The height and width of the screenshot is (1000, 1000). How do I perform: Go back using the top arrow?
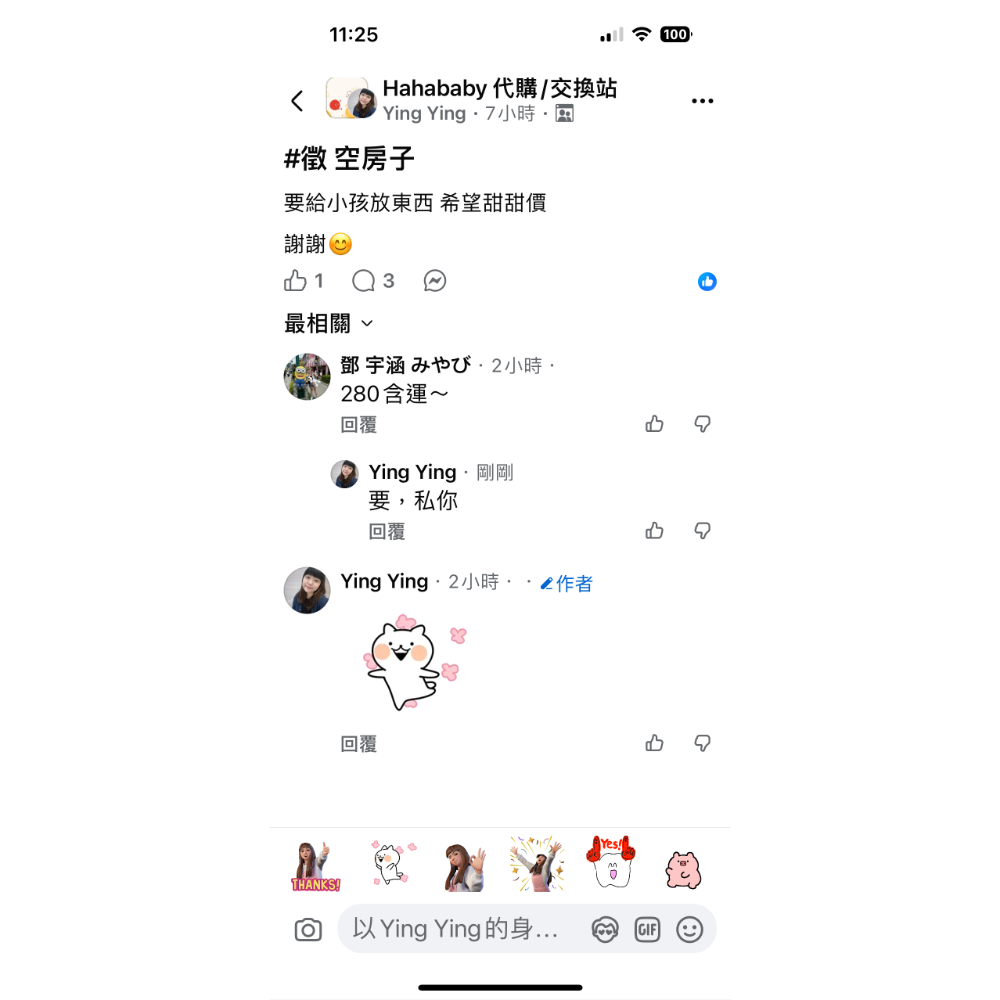[297, 101]
